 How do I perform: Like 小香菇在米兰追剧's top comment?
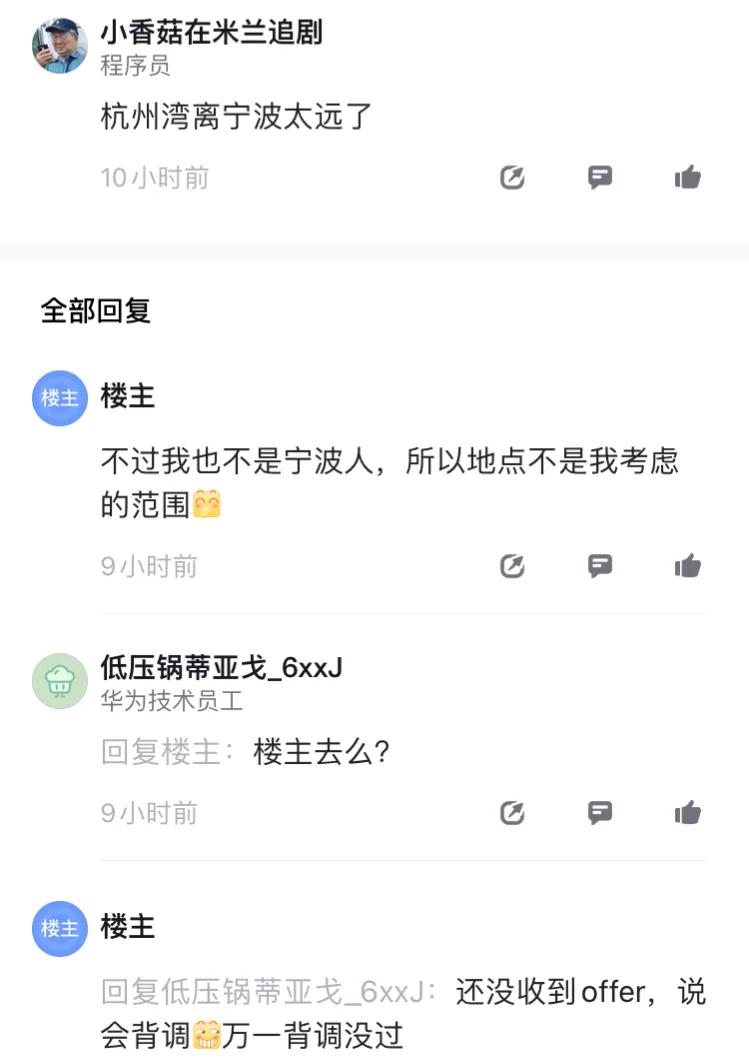[x=687, y=177]
